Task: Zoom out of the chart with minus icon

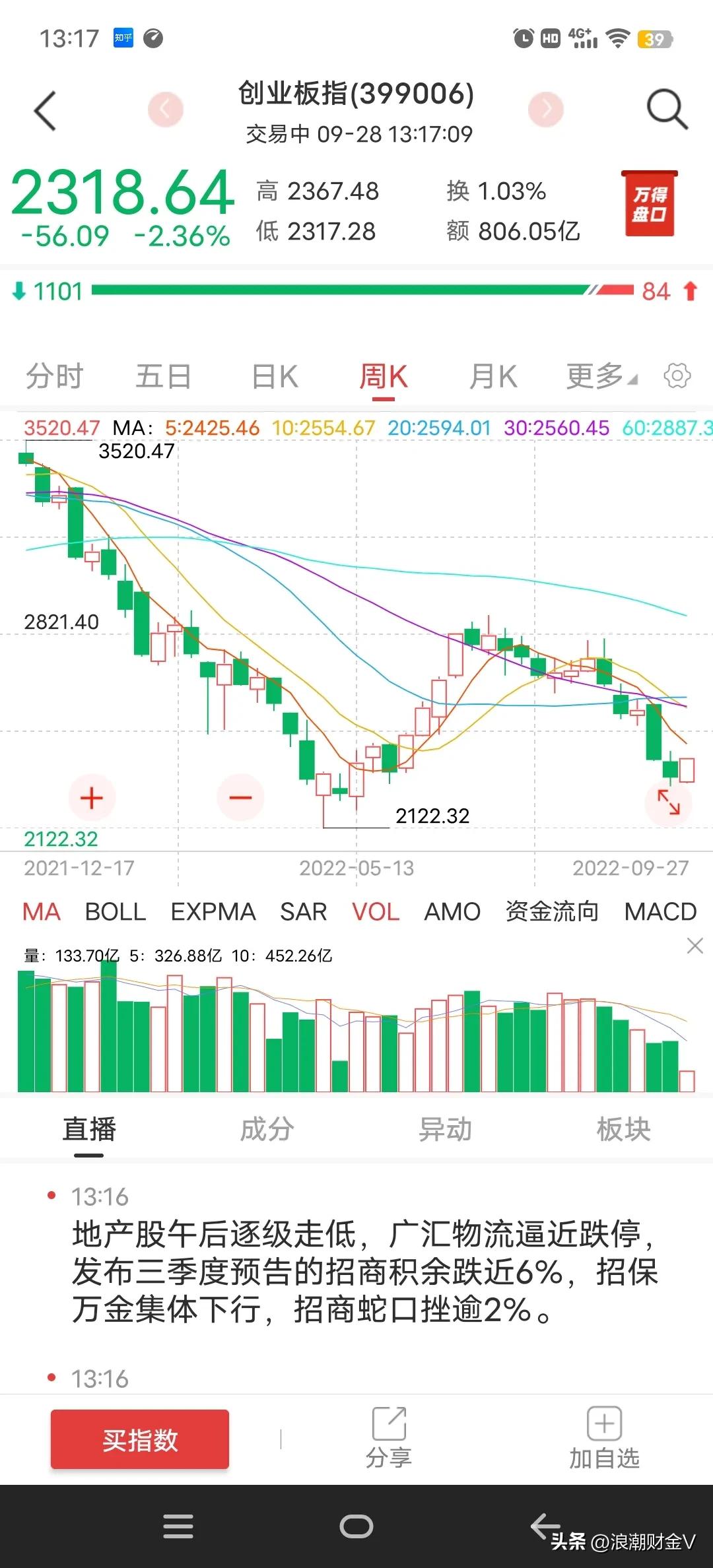Action: [x=240, y=797]
